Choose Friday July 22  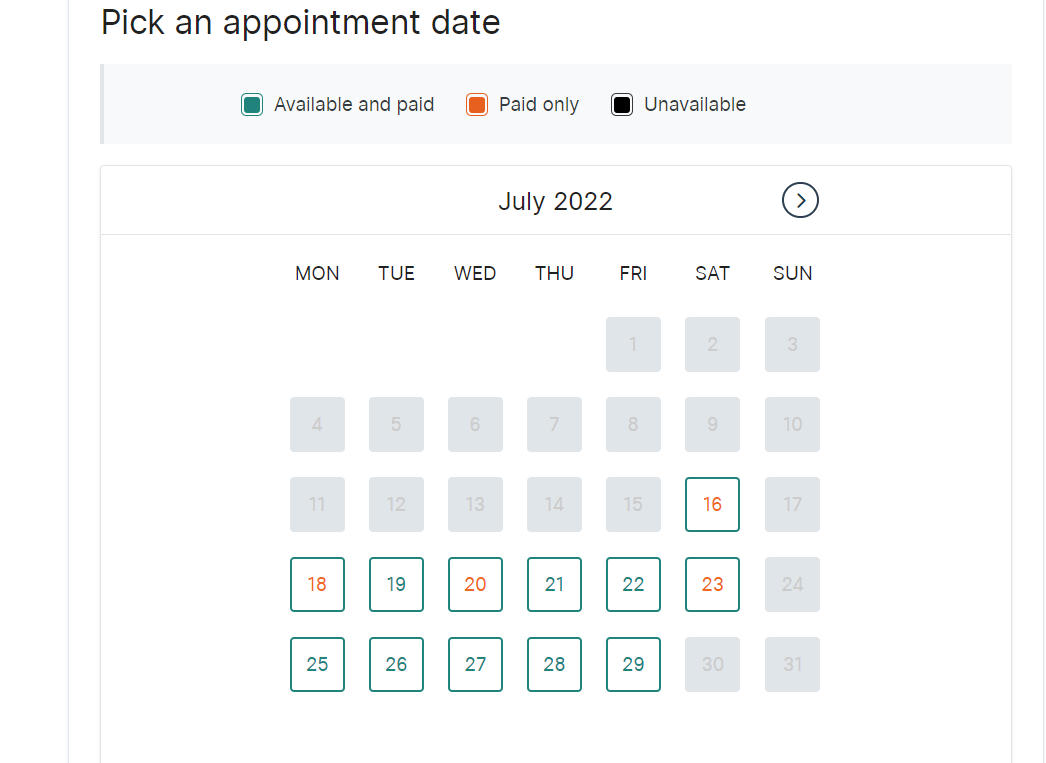633,584
